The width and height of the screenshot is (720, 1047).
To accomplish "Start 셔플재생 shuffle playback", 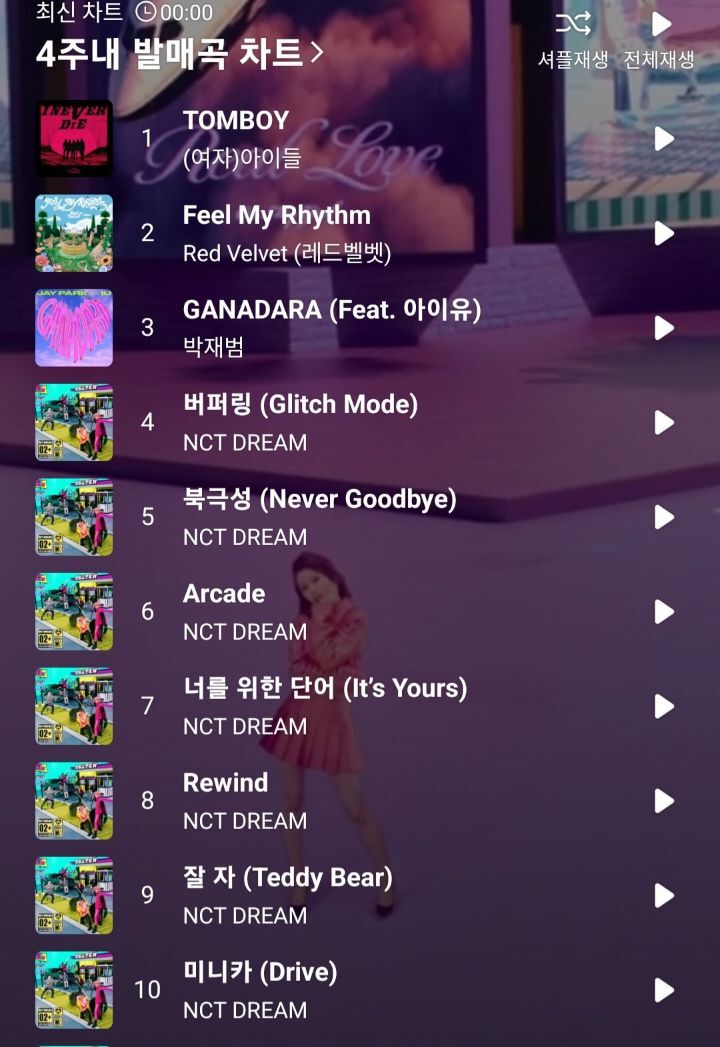I will pyautogui.click(x=573, y=25).
